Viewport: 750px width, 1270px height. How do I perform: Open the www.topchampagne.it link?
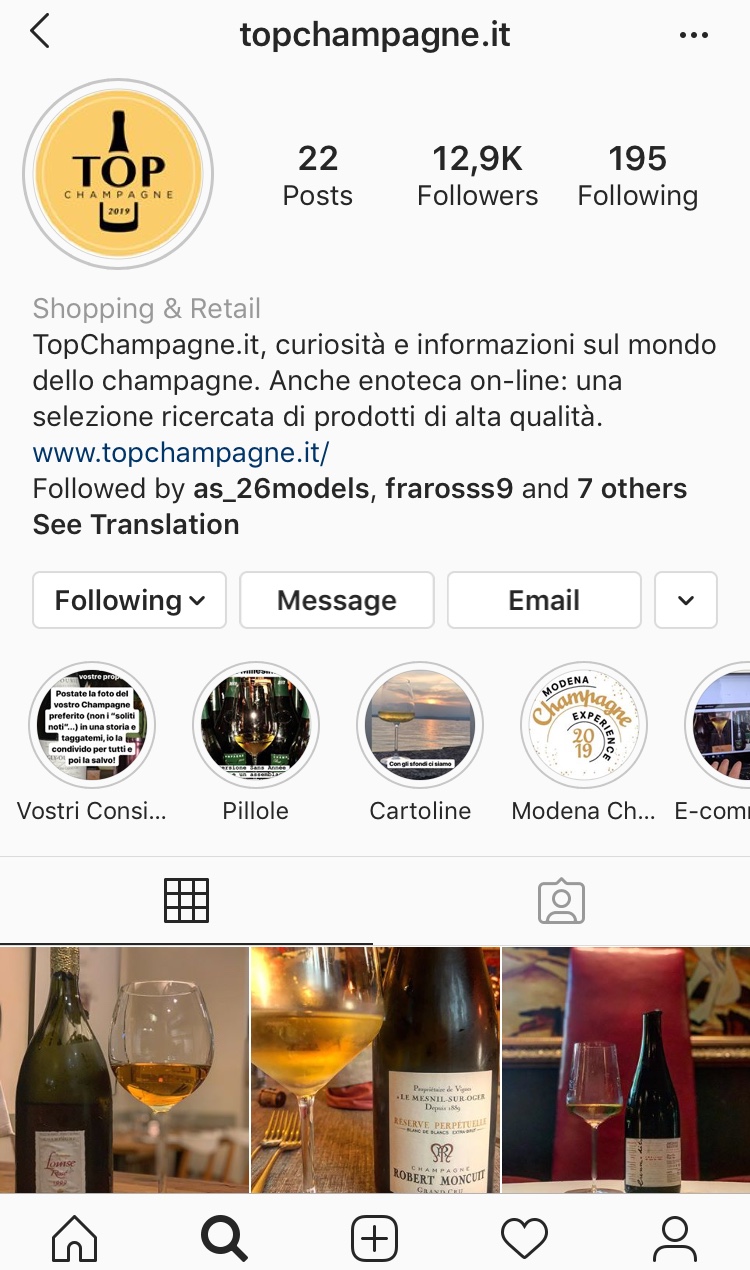181,453
